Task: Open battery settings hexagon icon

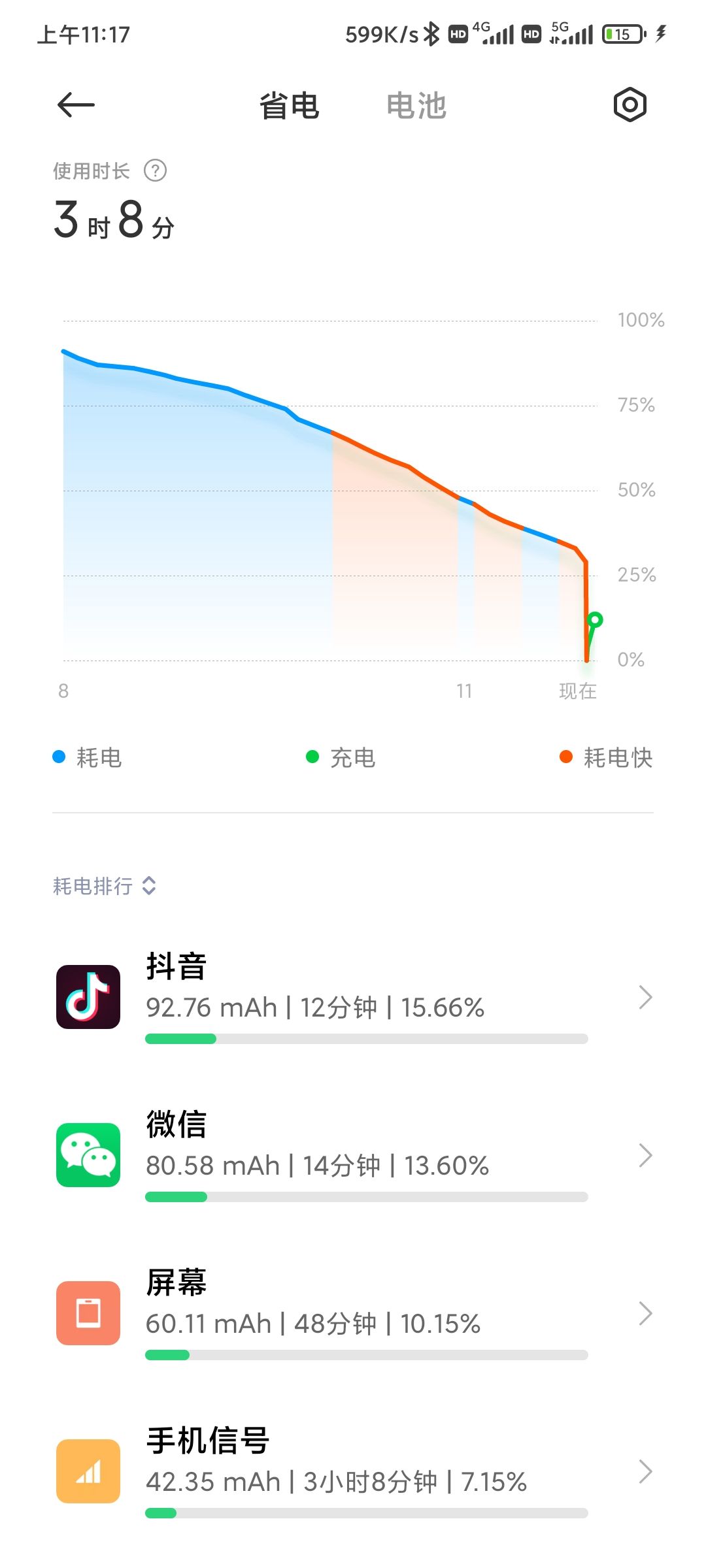Action: click(630, 105)
